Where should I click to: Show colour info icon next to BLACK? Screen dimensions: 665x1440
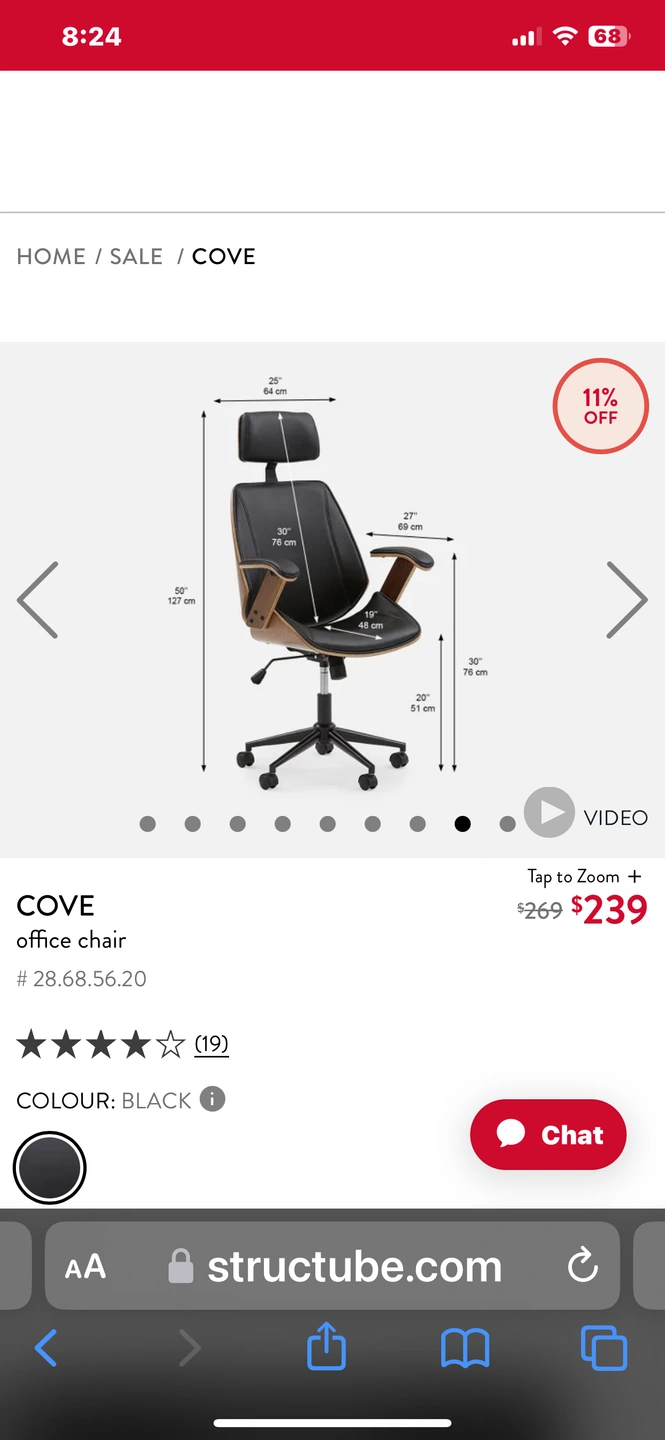tap(212, 1100)
